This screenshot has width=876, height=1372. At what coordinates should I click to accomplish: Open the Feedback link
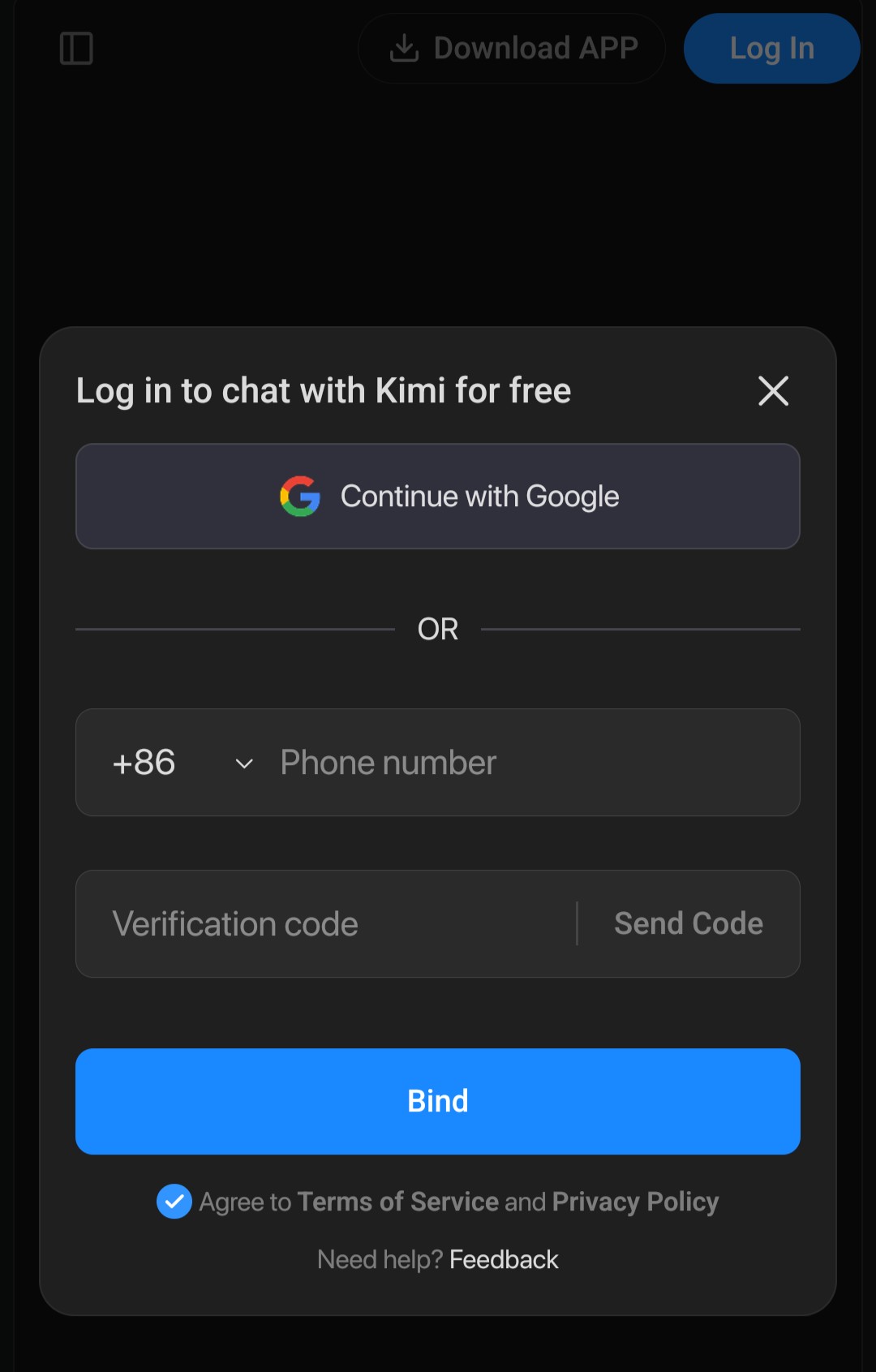pyautogui.click(x=504, y=1259)
